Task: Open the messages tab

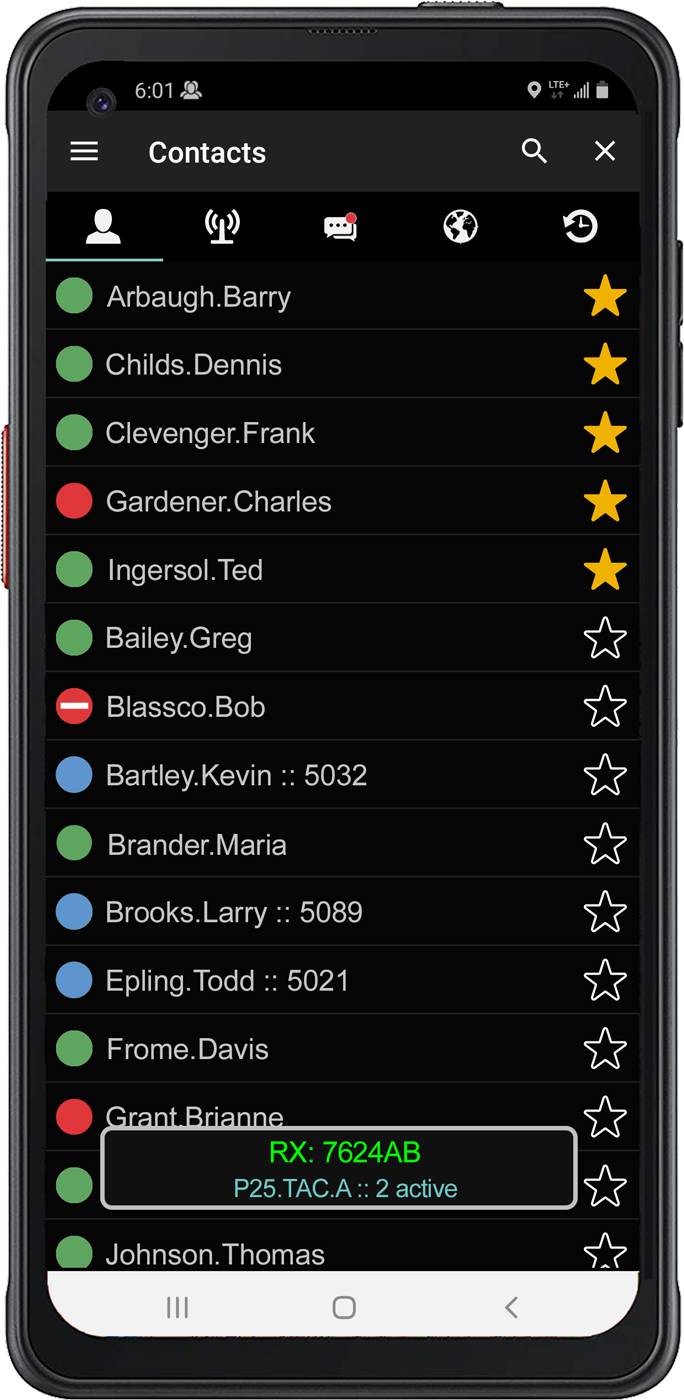Action: click(341, 226)
